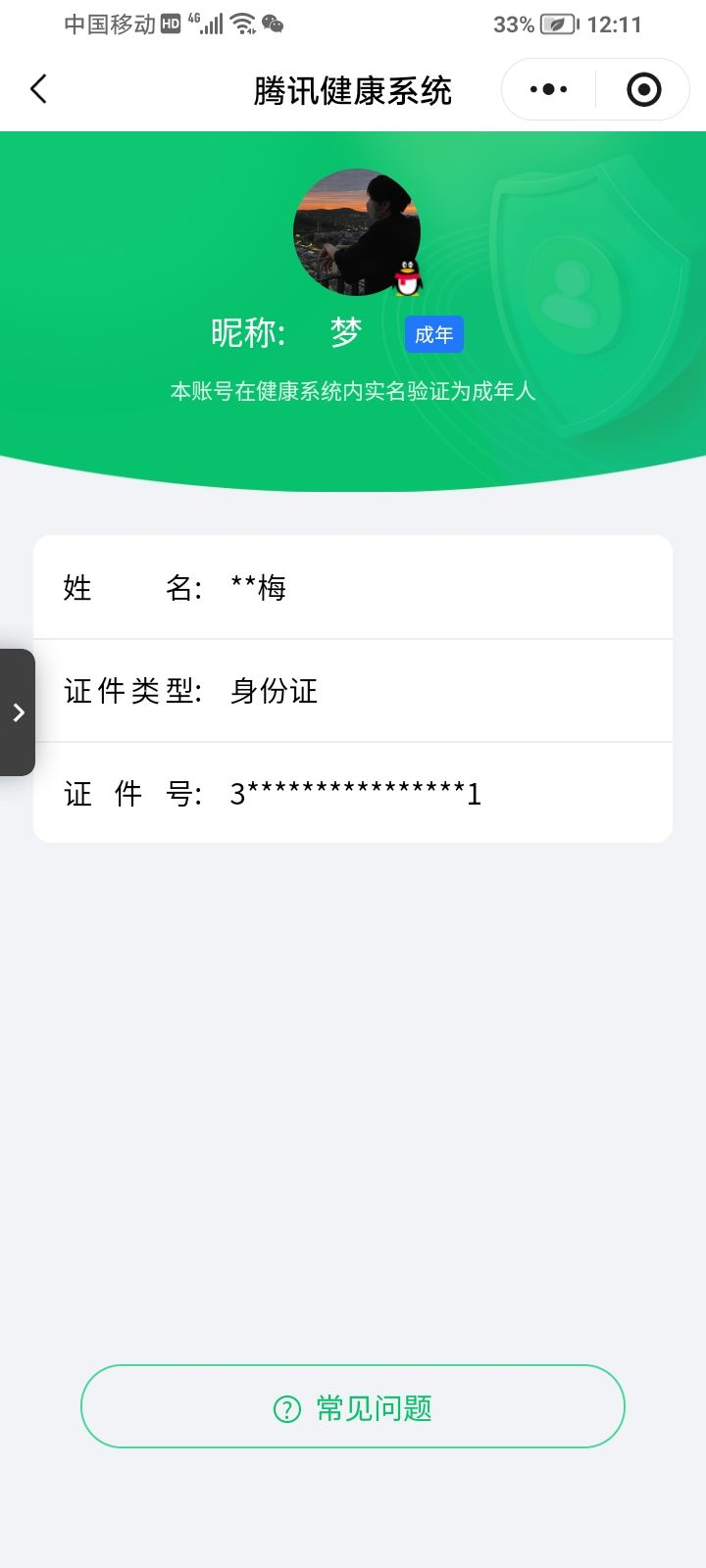Tap the circular close icon for the mini program
Screen dimensions: 706x1568
(642, 88)
